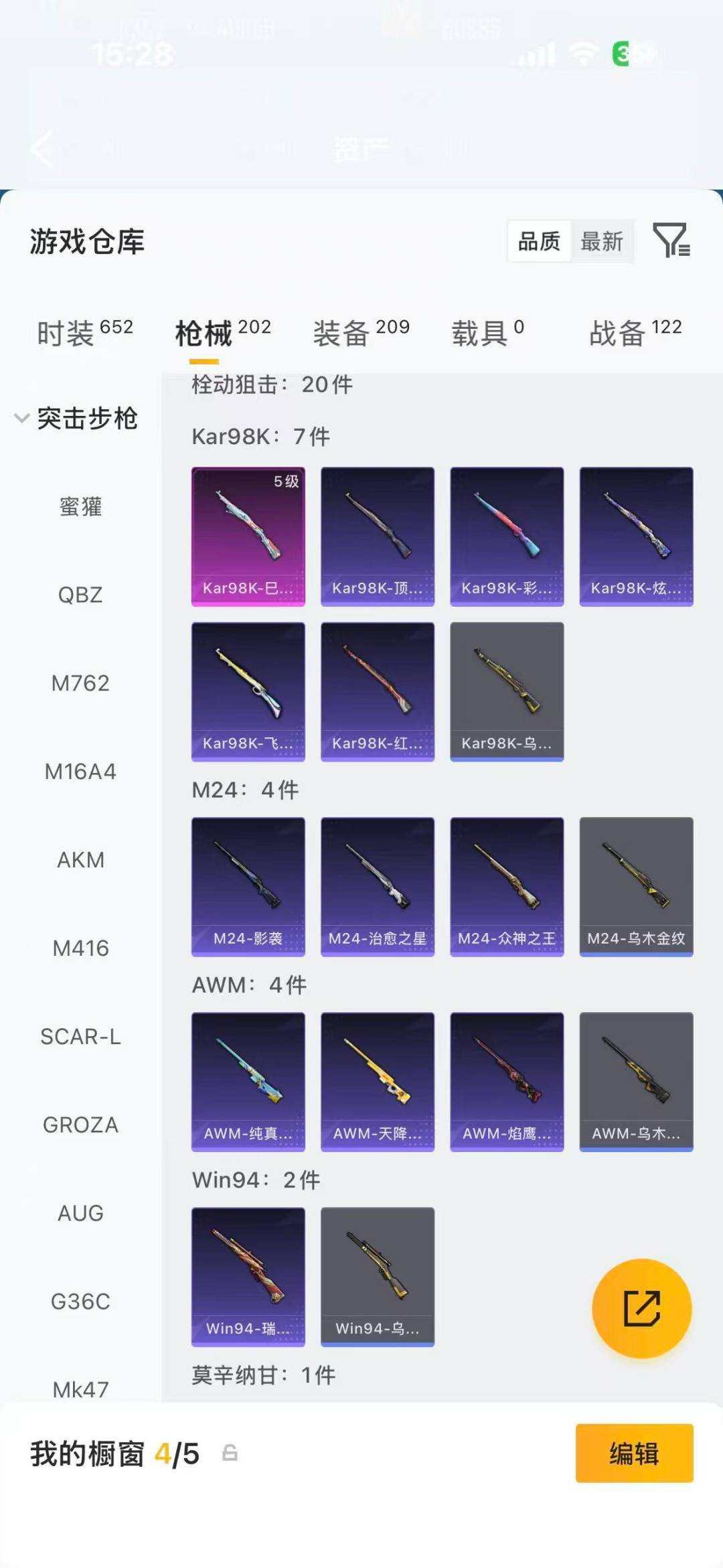Viewport: 723px width, 1568px height.
Task: Go back with the top-left arrow
Action: (42, 149)
